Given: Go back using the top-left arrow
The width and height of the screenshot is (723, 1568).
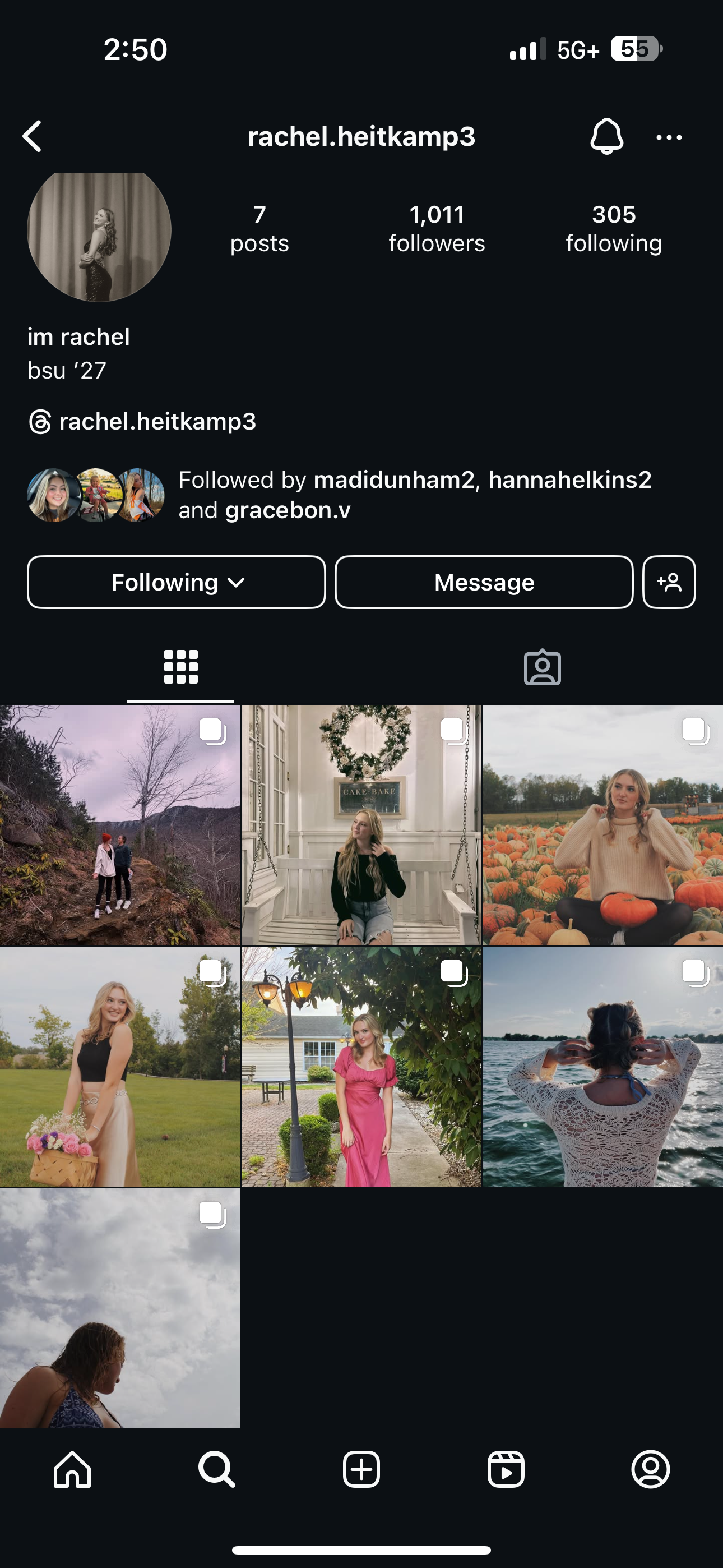Looking at the screenshot, I should coord(33,136).
